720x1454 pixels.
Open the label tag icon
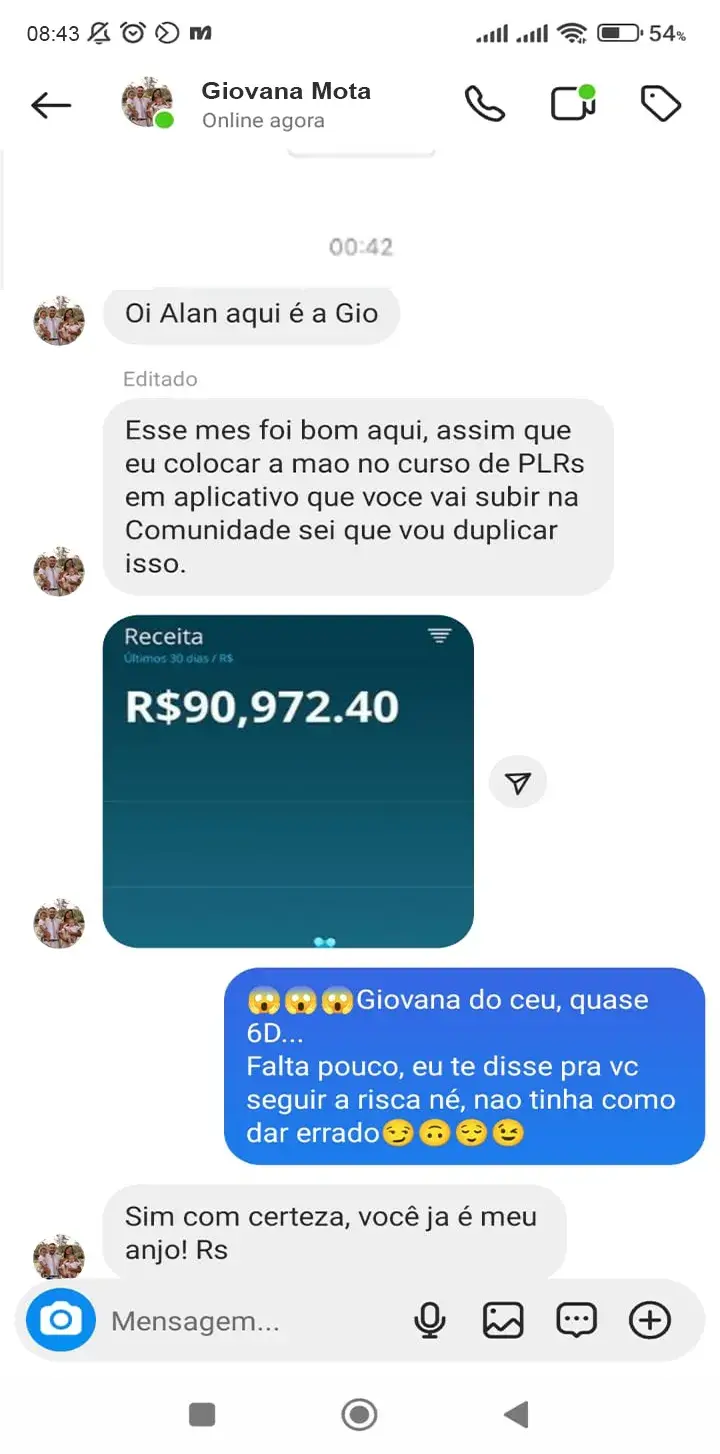[x=661, y=104]
